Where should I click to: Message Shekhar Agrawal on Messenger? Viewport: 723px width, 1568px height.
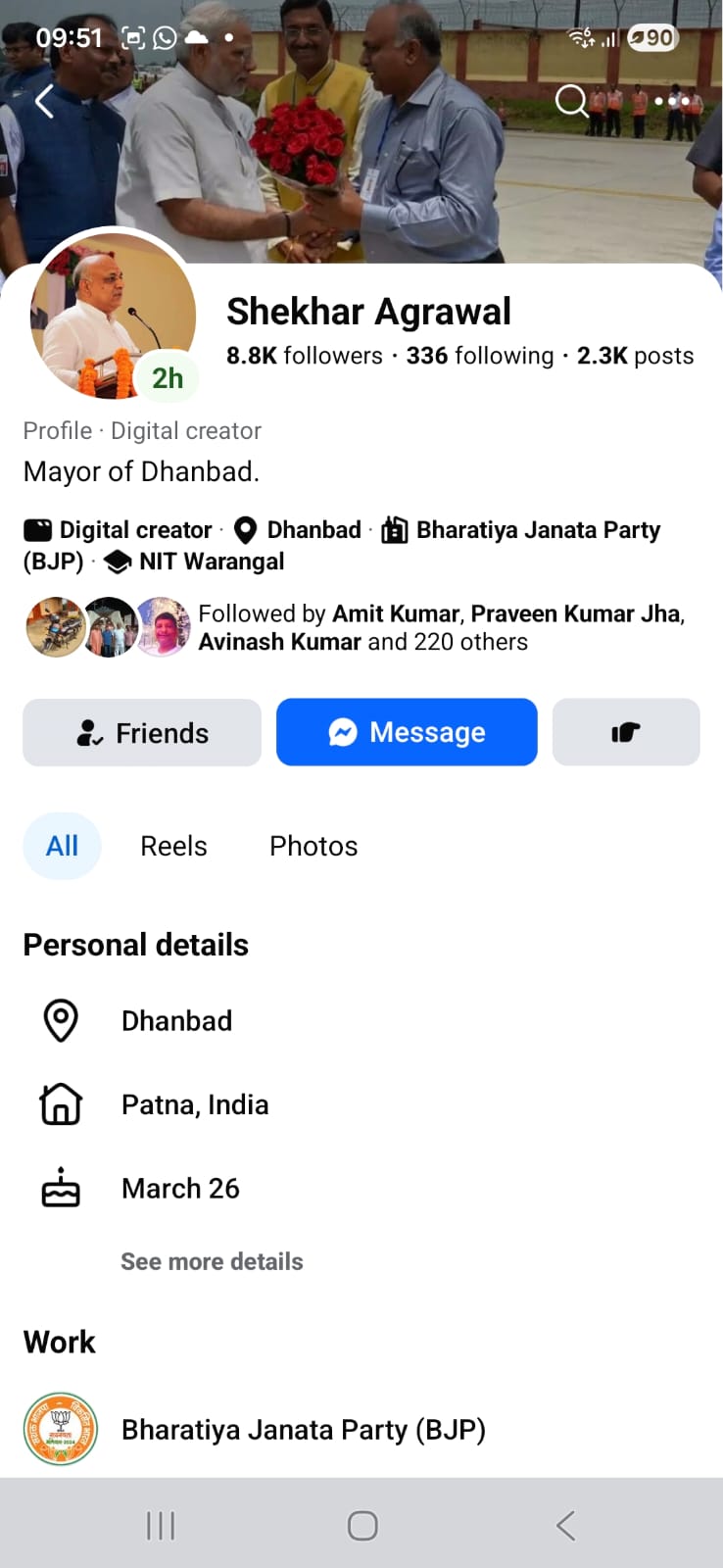[407, 732]
